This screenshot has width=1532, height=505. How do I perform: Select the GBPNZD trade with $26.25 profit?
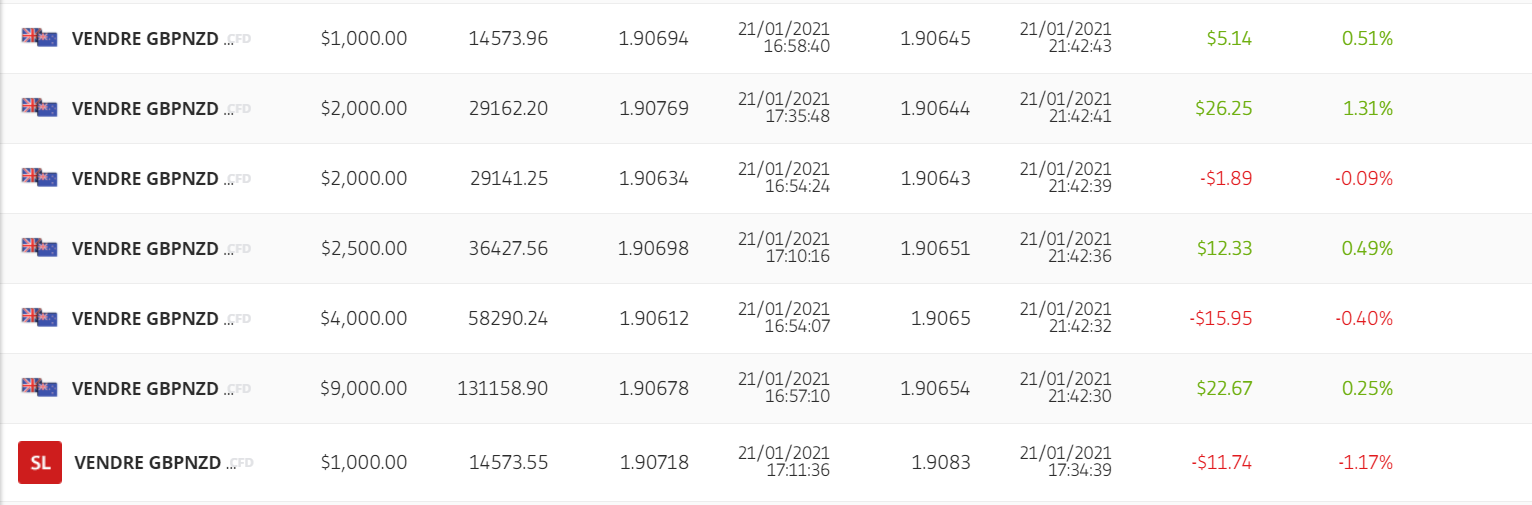[145, 109]
